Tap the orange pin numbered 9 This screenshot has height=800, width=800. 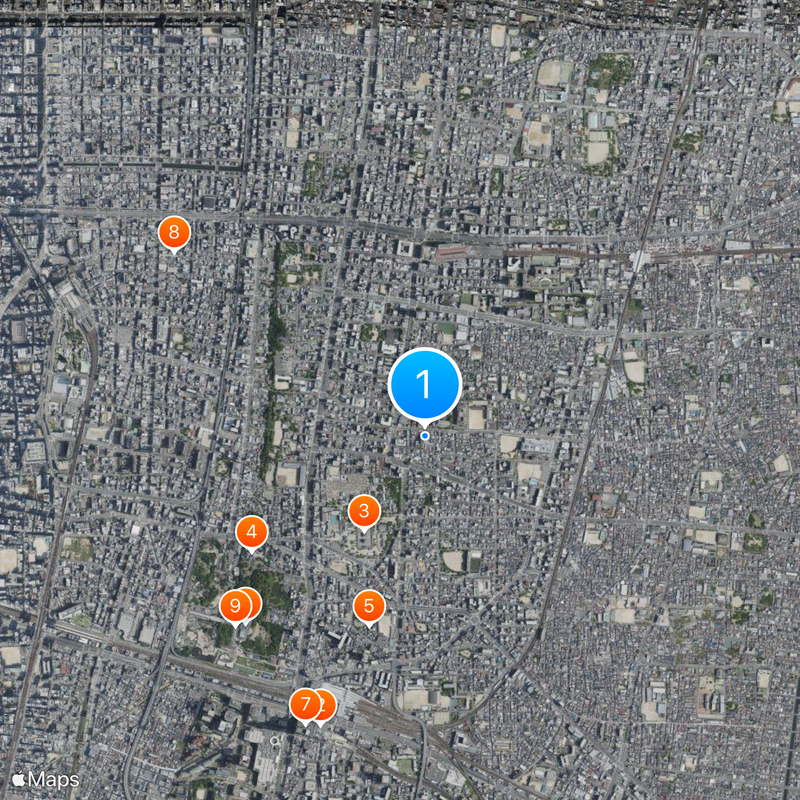point(235,605)
